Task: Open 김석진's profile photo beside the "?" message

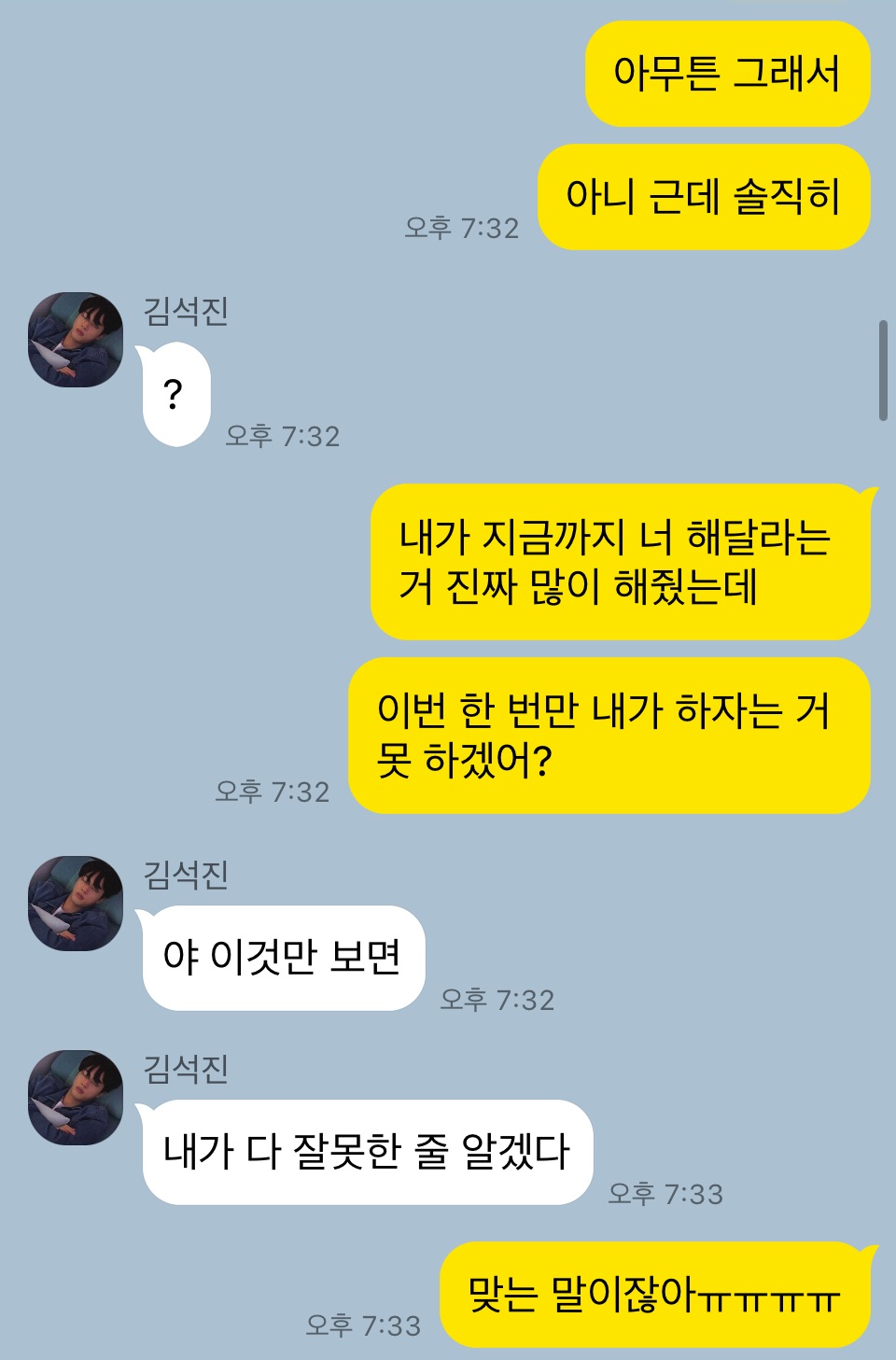Action: [76, 340]
